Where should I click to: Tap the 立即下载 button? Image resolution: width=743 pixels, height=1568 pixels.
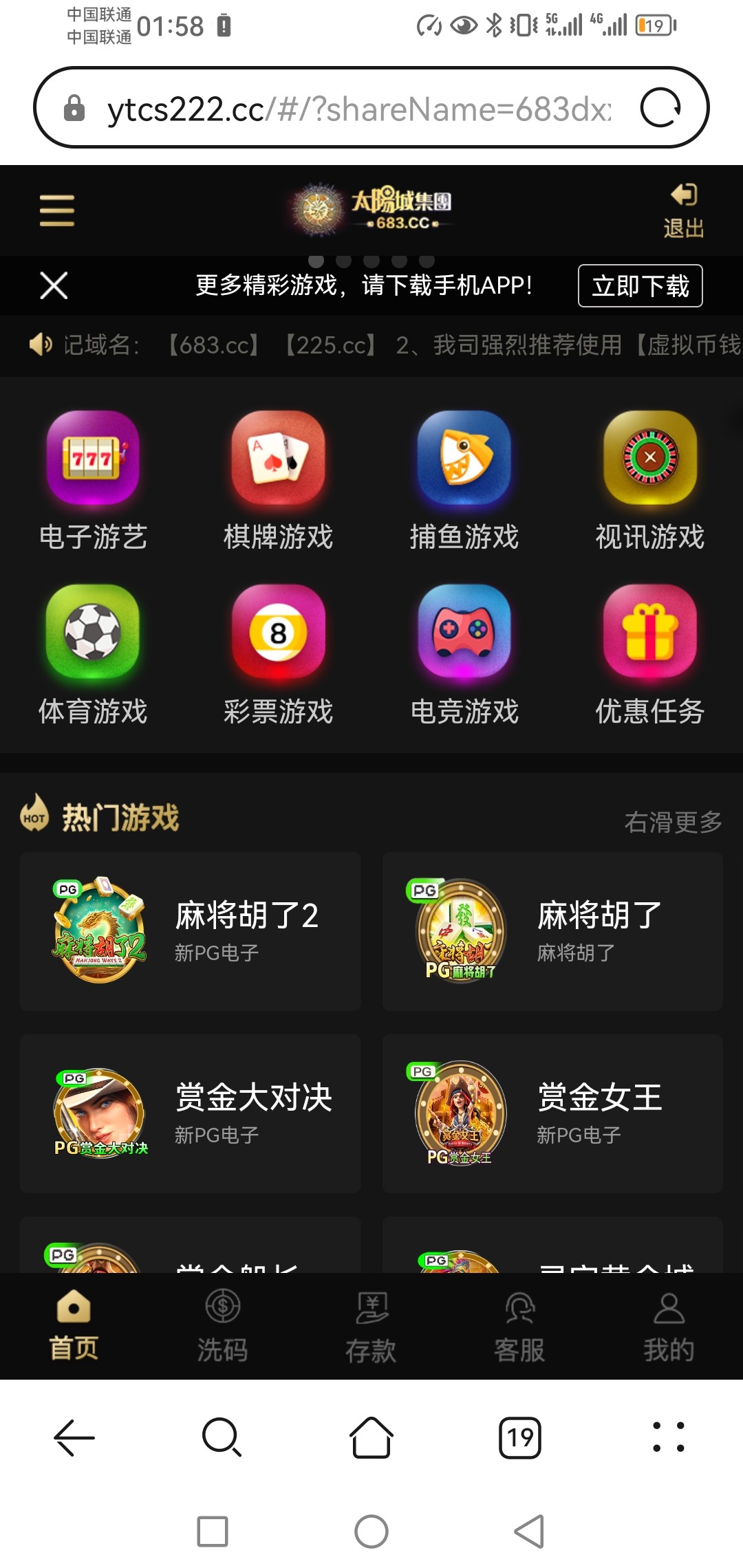(x=640, y=285)
